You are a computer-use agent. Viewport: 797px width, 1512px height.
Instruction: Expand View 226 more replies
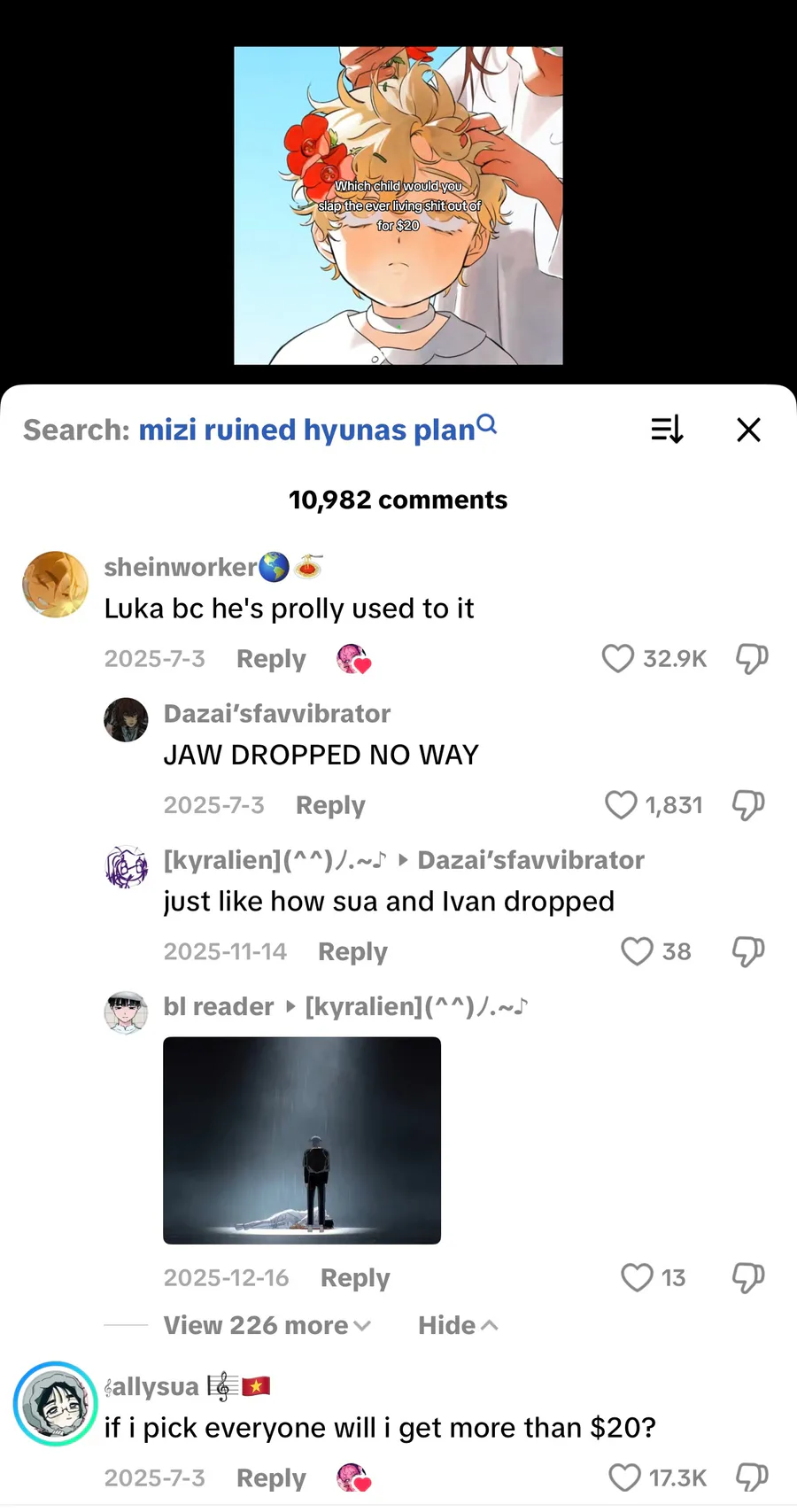(x=267, y=1325)
